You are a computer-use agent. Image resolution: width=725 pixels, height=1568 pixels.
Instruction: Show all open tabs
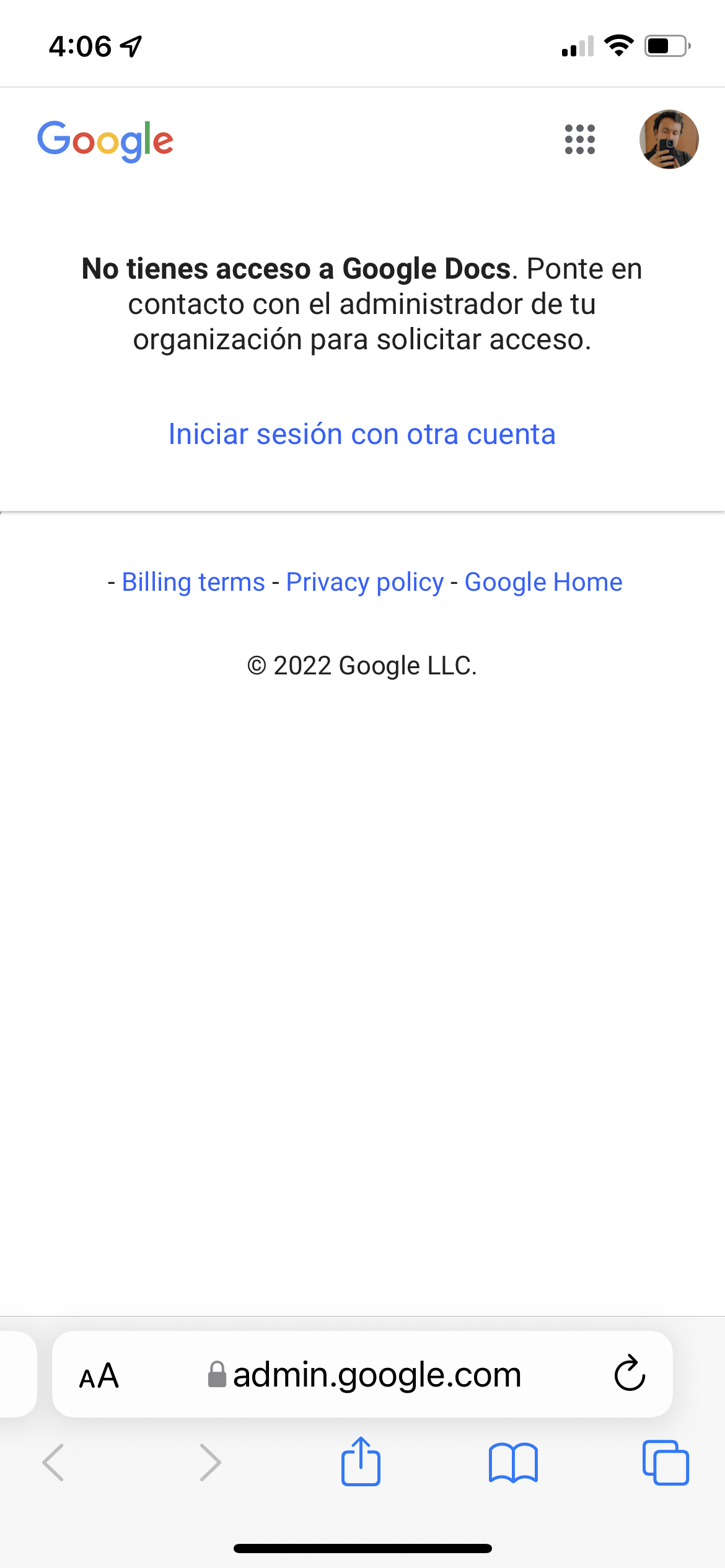click(x=666, y=1463)
